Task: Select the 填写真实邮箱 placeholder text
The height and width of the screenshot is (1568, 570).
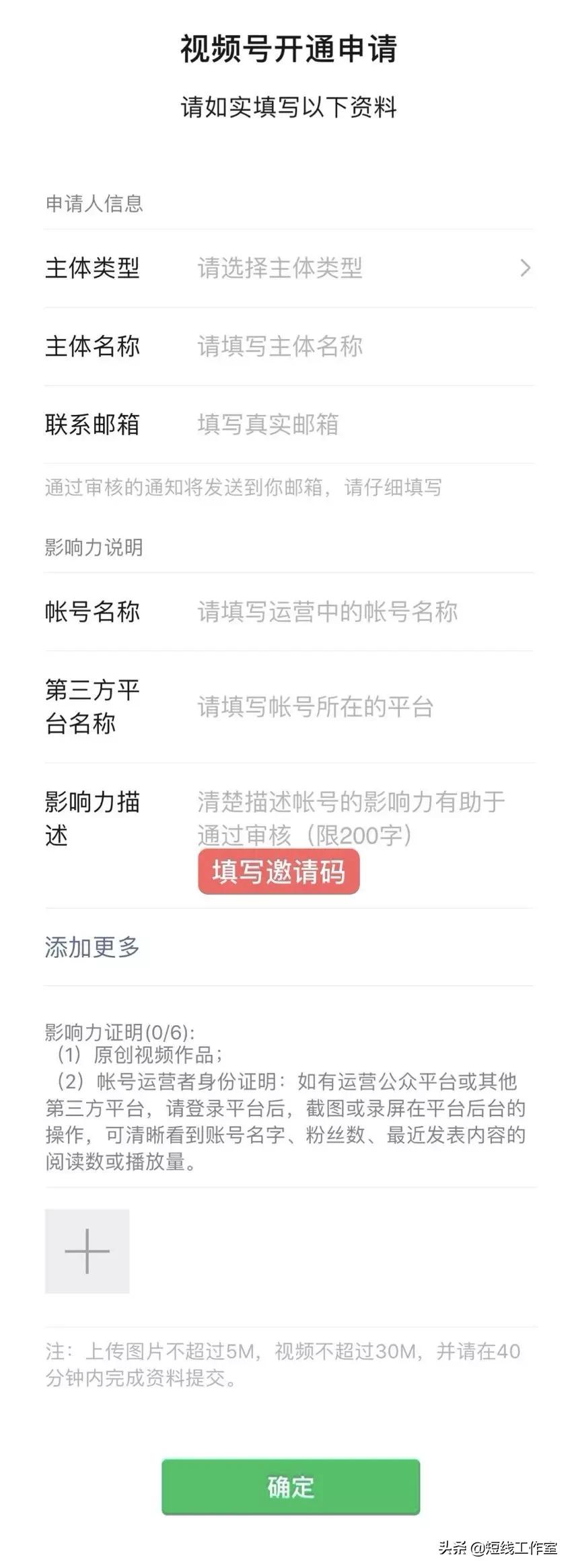Action: pos(268,425)
